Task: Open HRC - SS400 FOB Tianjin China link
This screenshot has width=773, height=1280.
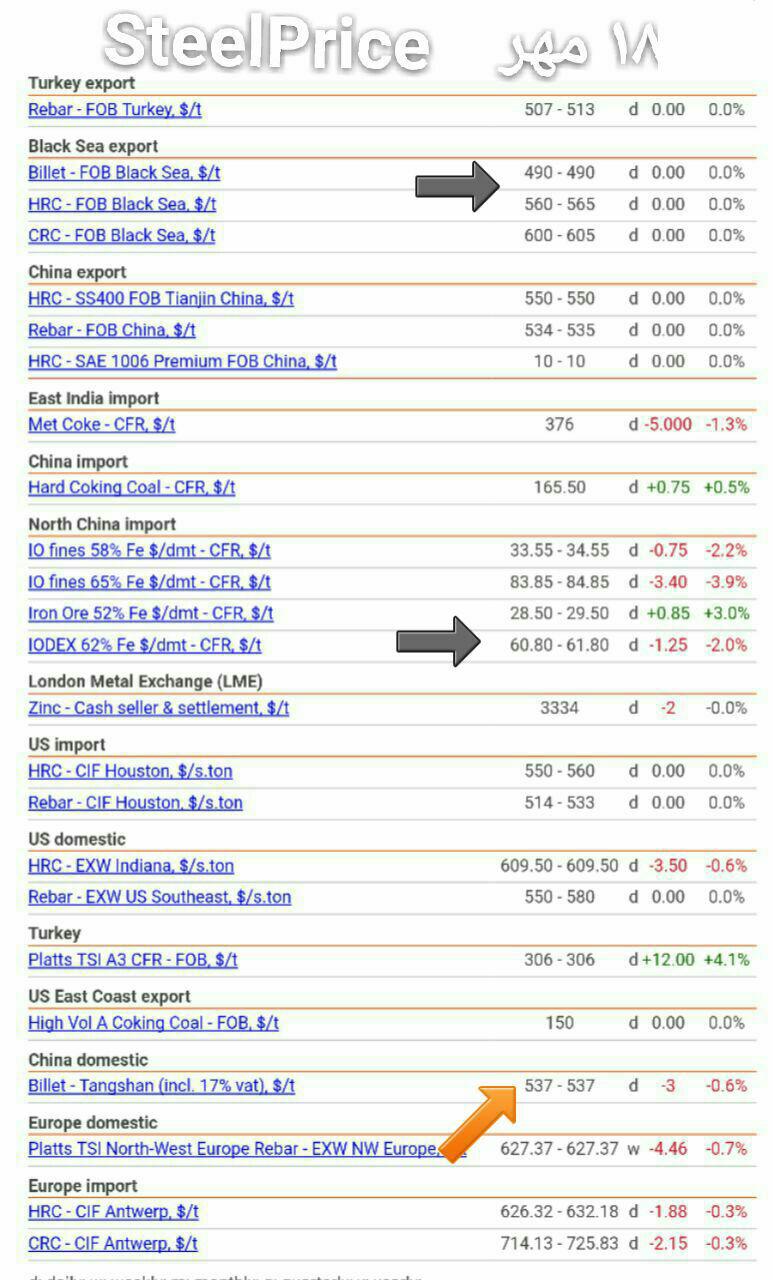Action: (161, 298)
